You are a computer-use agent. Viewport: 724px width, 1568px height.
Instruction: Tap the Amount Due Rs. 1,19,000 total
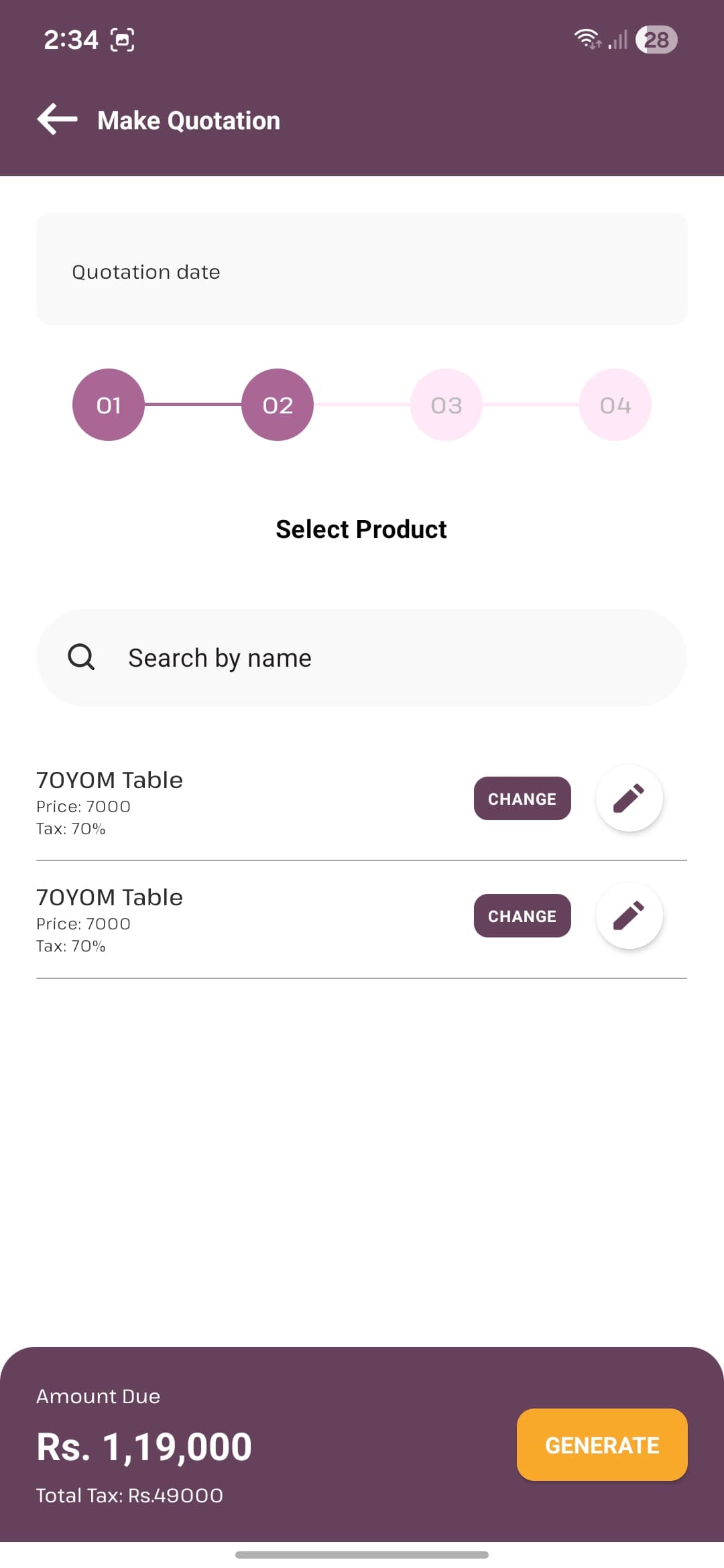pyautogui.click(x=143, y=1446)
